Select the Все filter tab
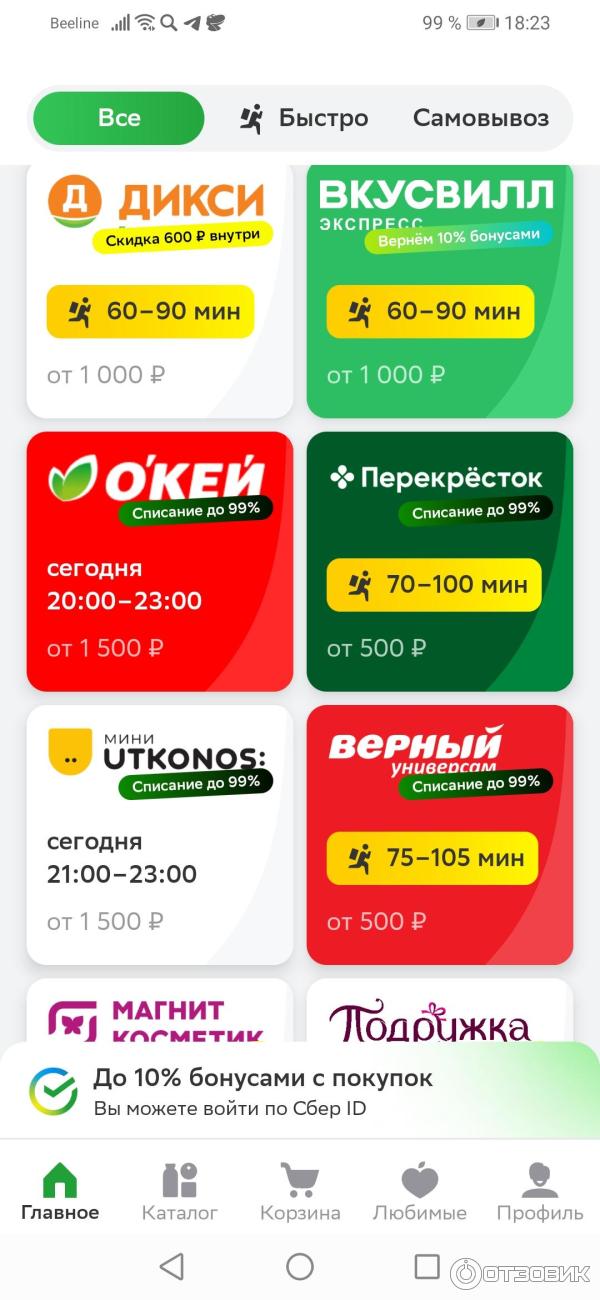 [118, 118]
